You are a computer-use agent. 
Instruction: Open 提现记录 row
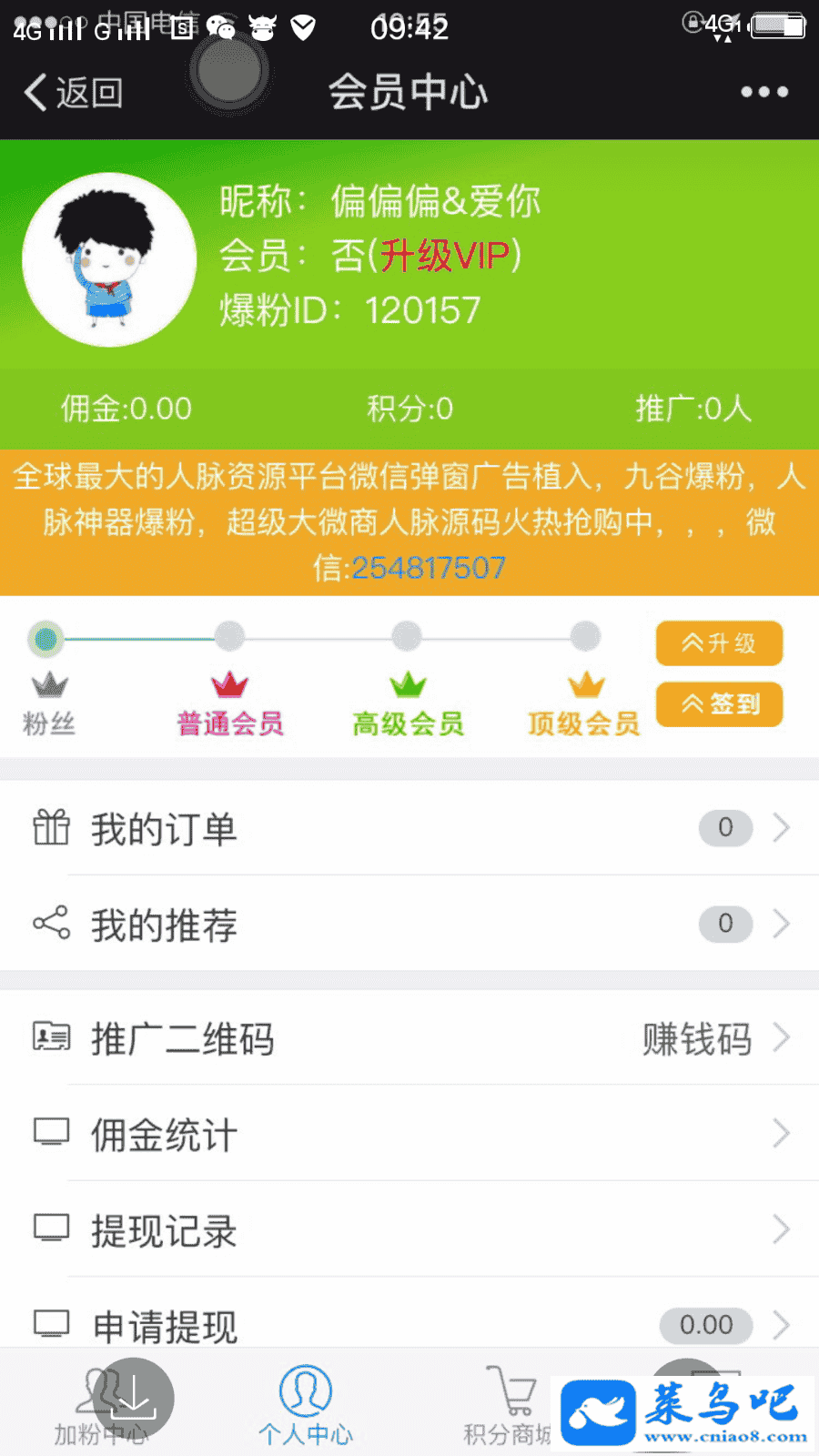409,1230
